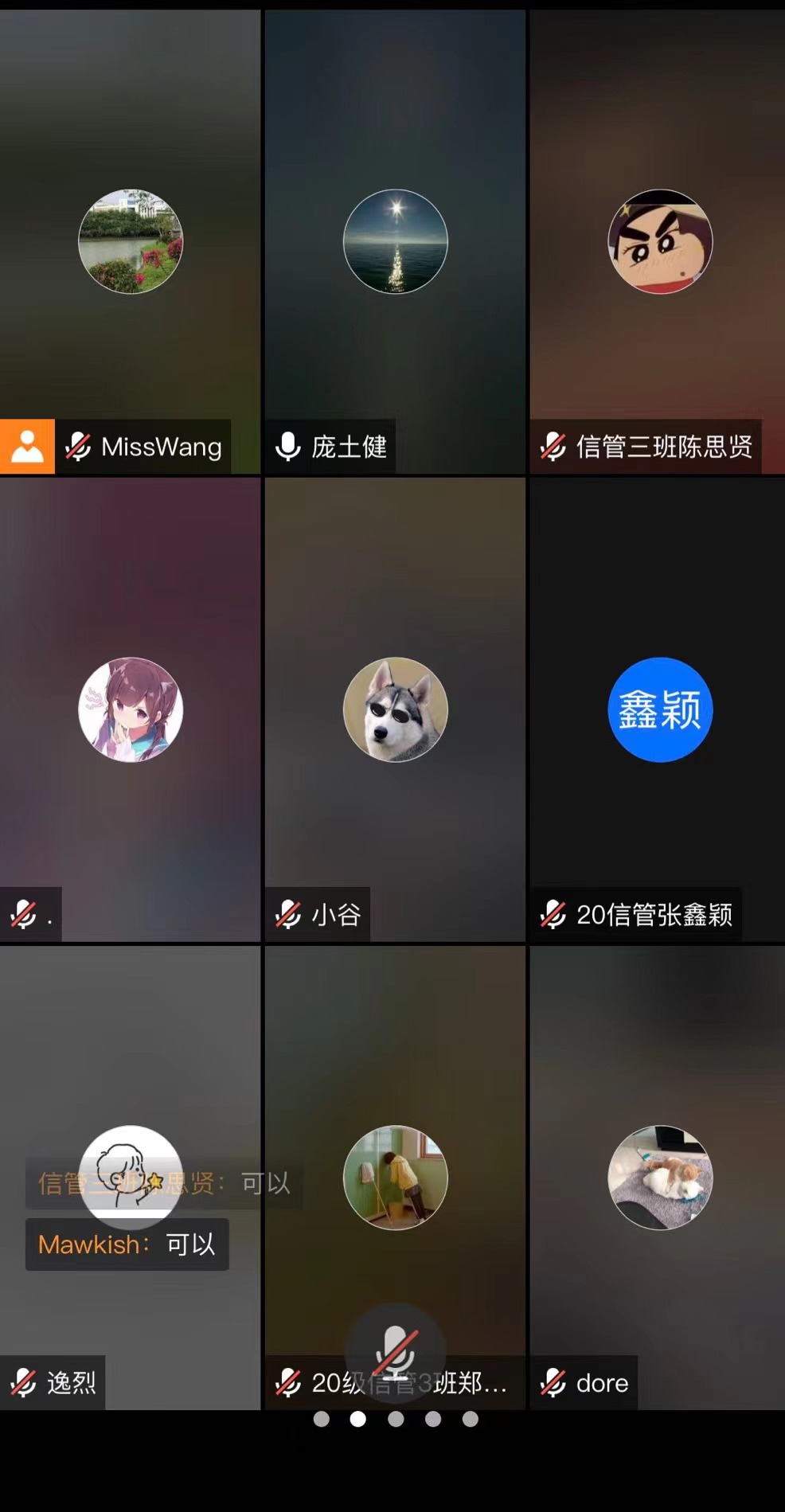This screenshot has width=785, height=1512.
Task: Open MissWang's participant tile
Action: pyautogui.click(x=131, y=241)
